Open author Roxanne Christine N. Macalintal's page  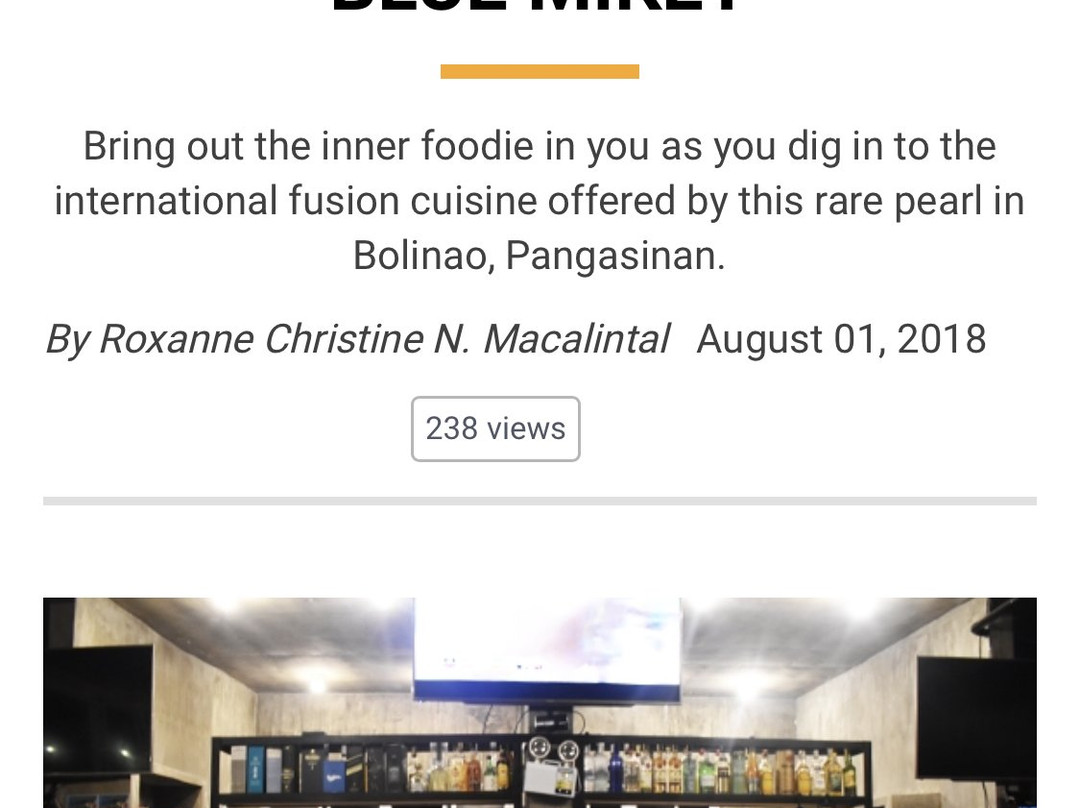click(x=384, y=339)
